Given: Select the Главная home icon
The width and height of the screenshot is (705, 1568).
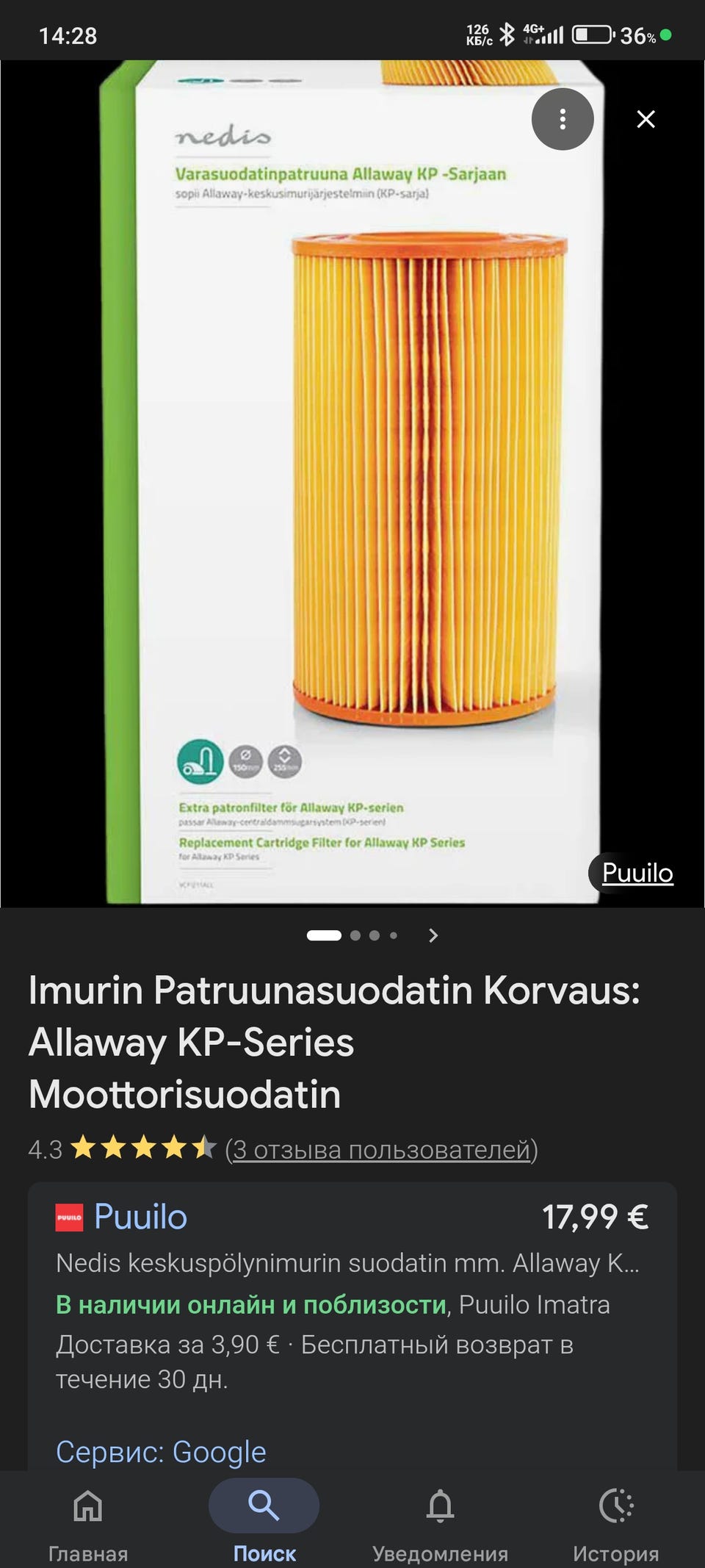Looking at the screenshot, I should pos(87,1504).
